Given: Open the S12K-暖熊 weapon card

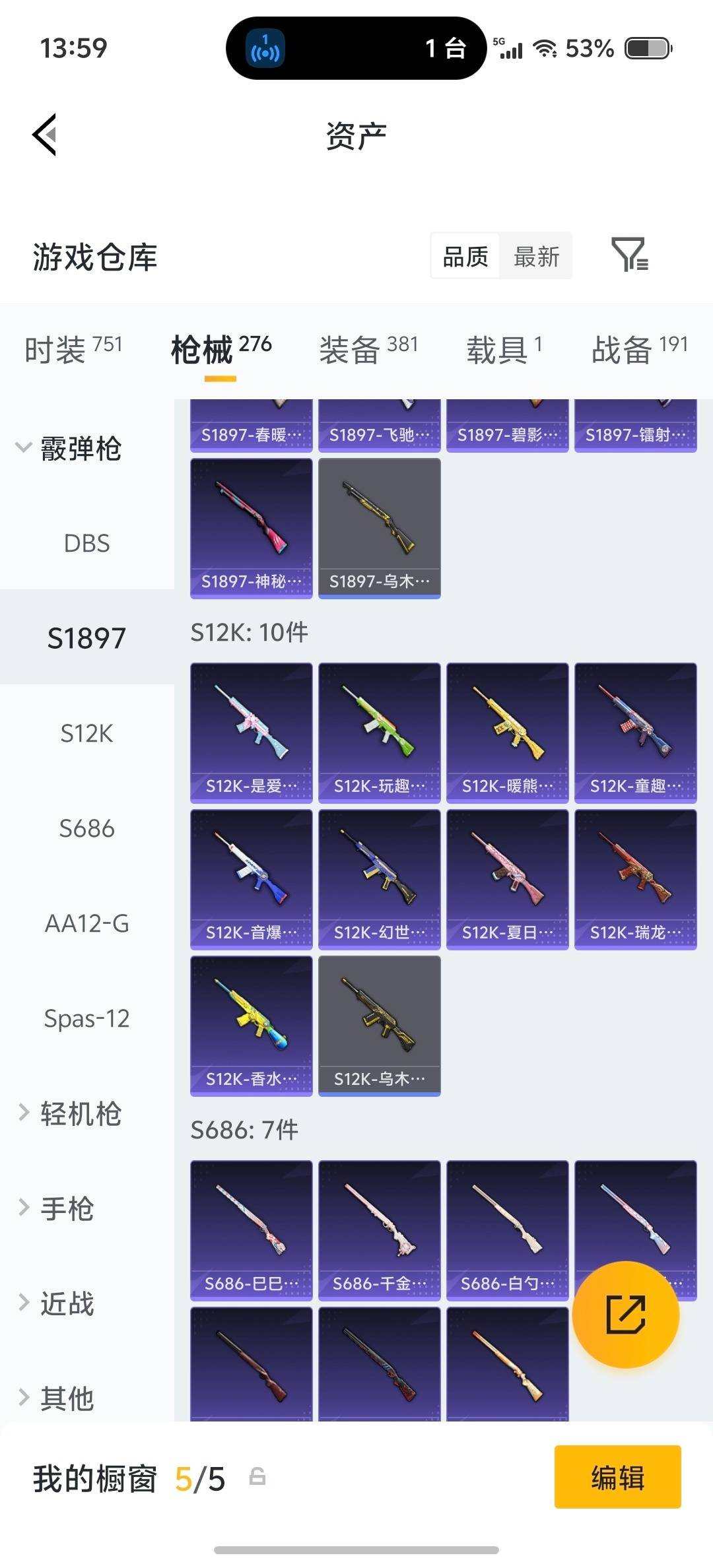Looking at the screenshot, I should 508,731.
